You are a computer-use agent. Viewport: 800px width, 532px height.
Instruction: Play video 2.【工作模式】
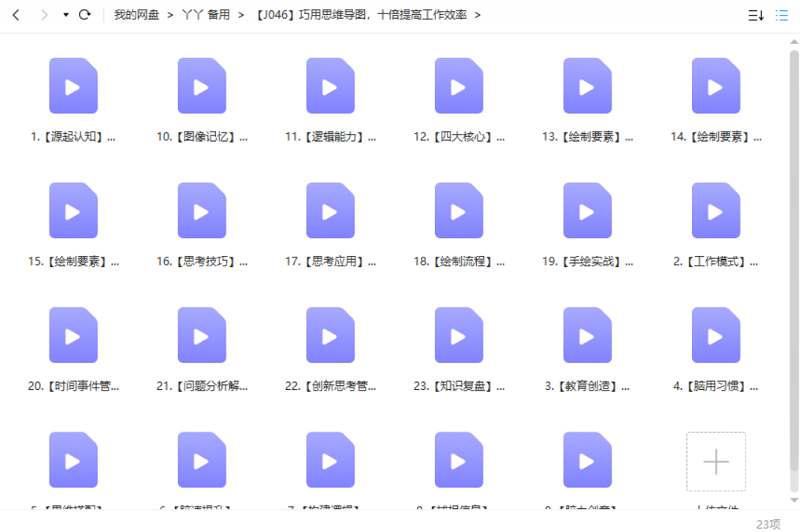(x=716, y=211)
